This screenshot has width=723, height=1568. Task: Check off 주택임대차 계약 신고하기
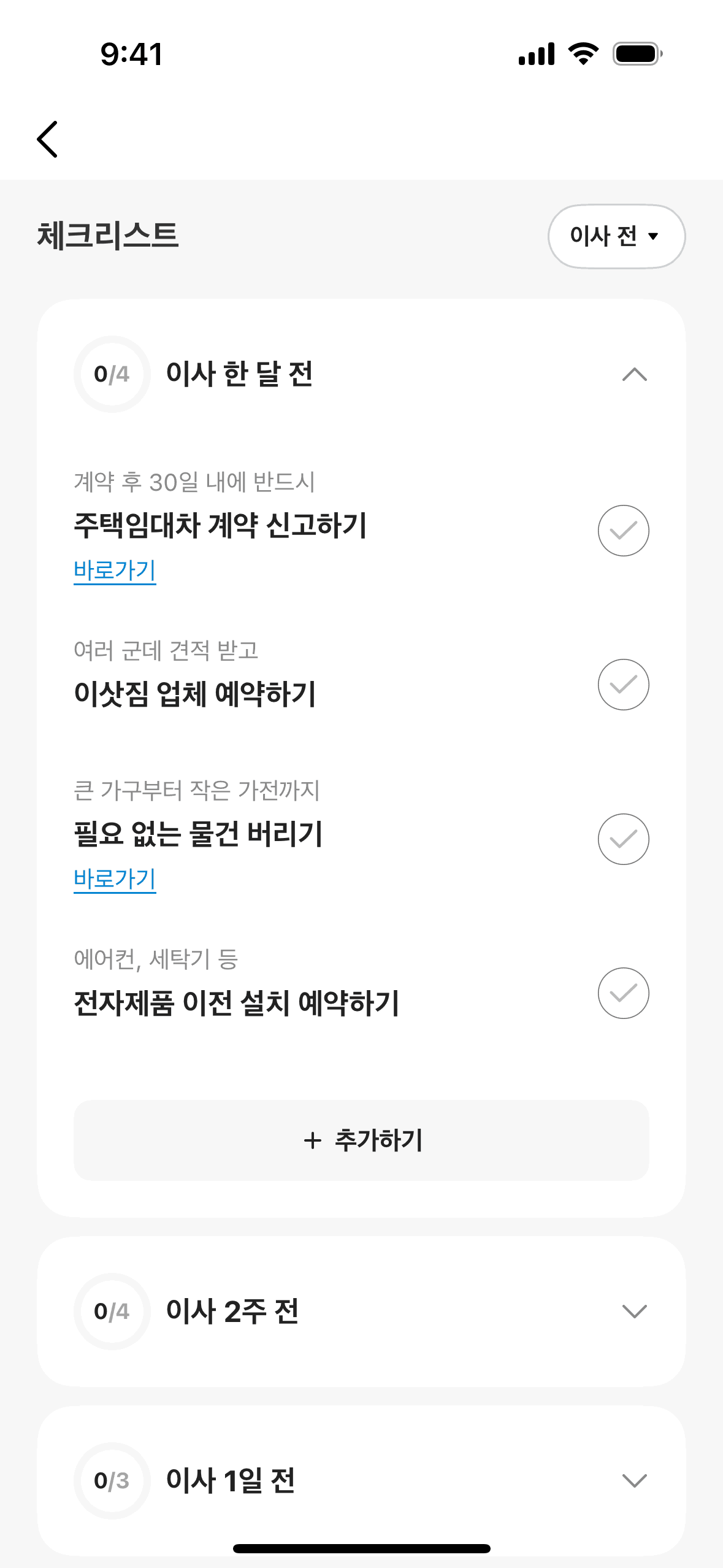click(x=623, y=531)
